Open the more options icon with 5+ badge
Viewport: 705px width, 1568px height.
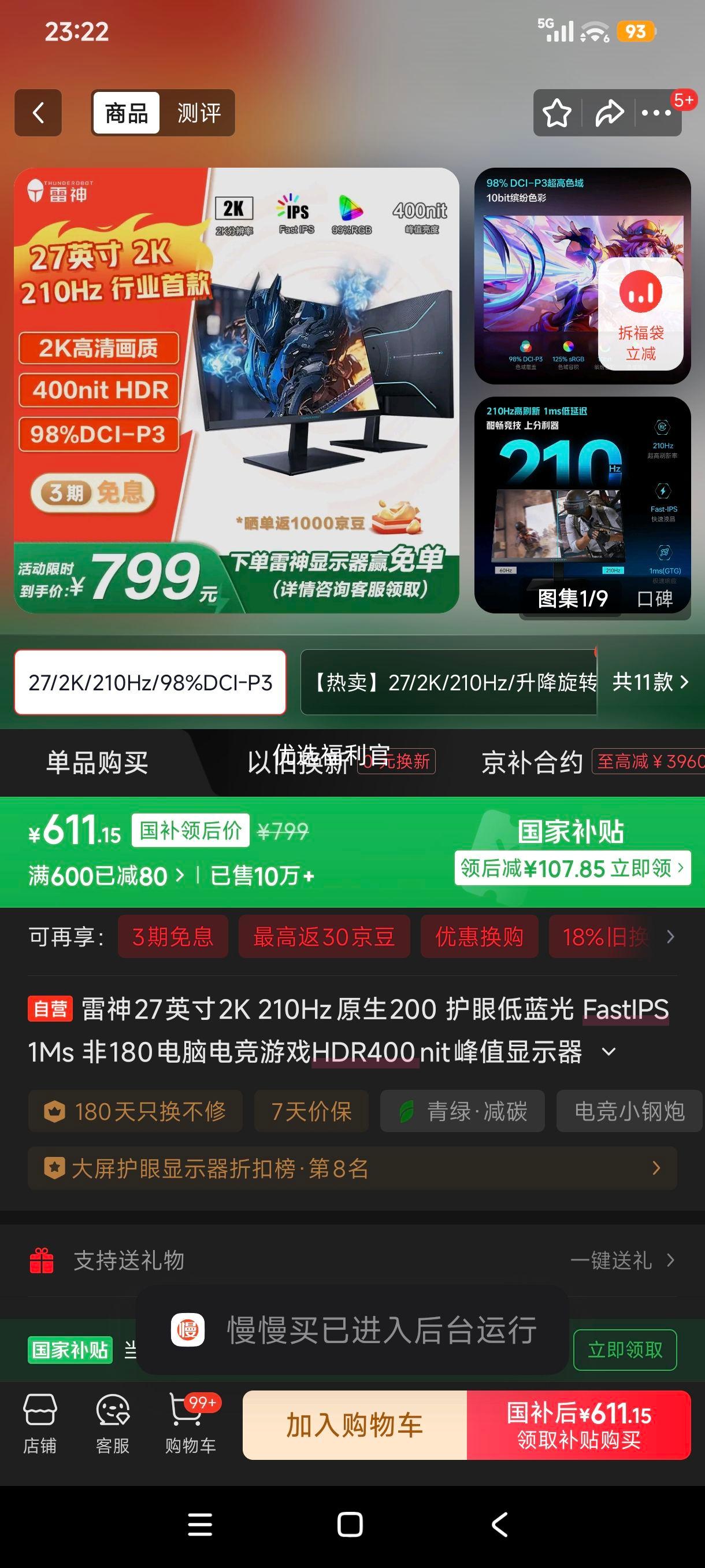[656, 113]
